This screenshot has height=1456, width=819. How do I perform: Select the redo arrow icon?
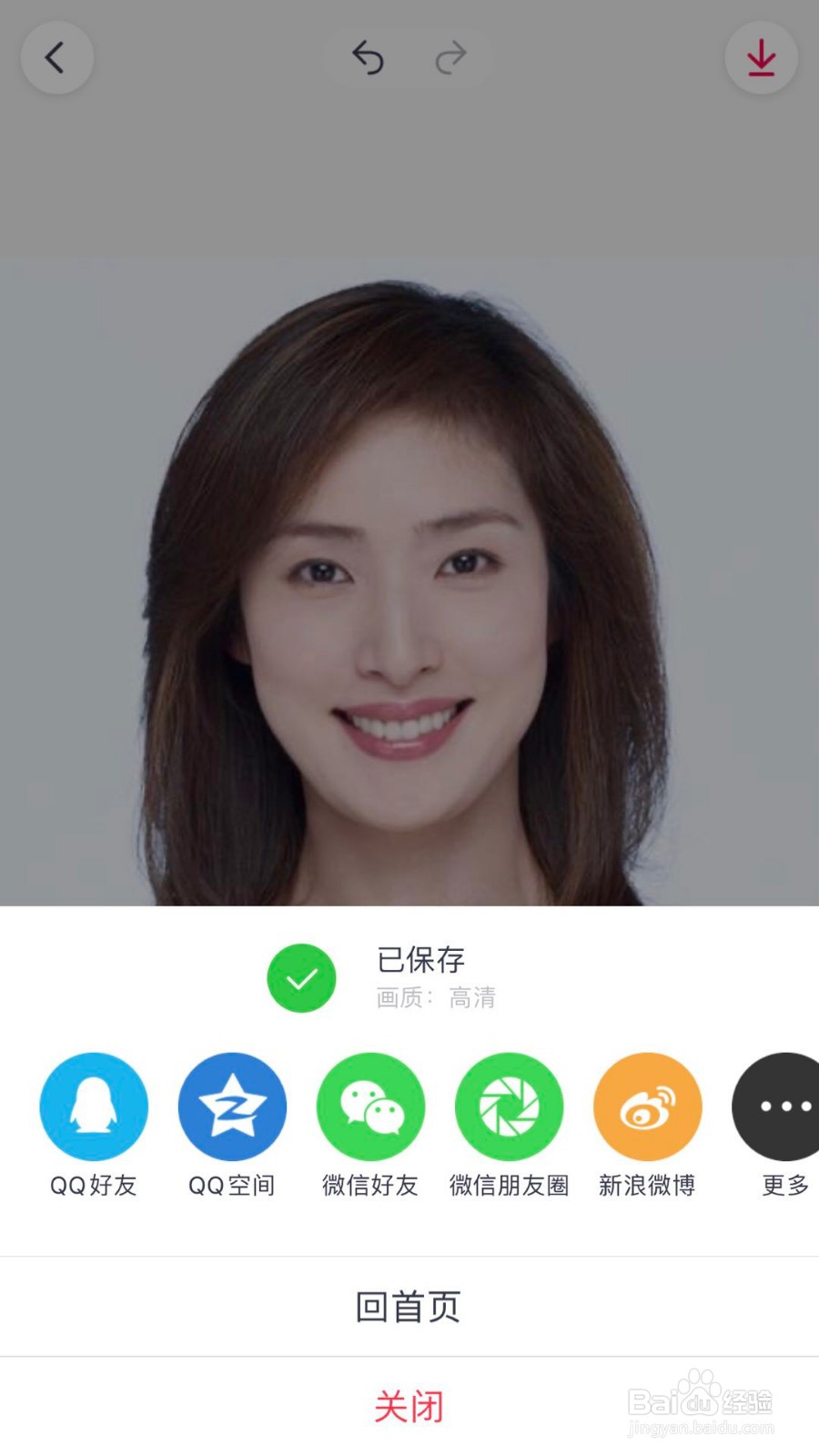click(450, 56)
